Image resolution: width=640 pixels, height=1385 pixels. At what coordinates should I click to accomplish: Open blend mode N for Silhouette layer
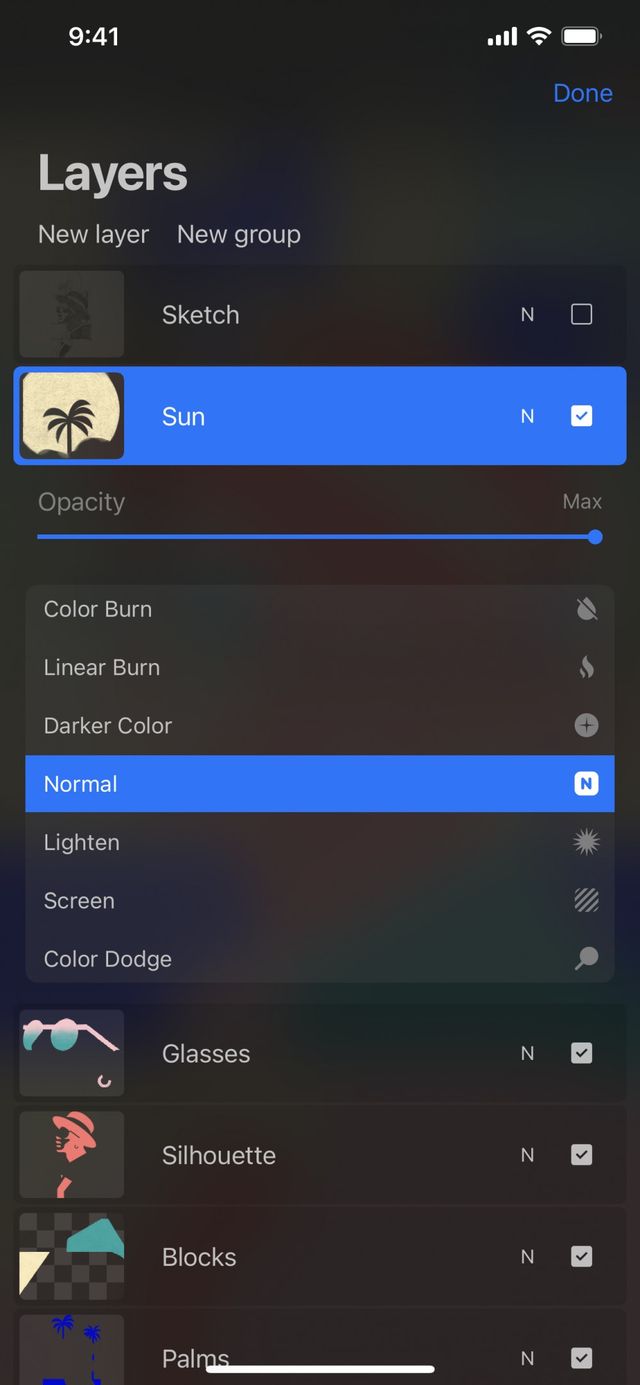click(527, 1155)
